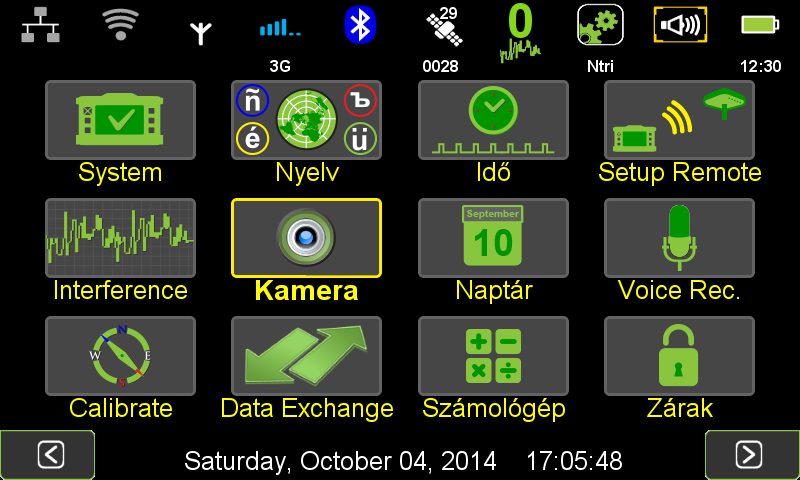Screen dimensions: 800x480
Task: Open the Idő time settings
Action: click(493, 121)
